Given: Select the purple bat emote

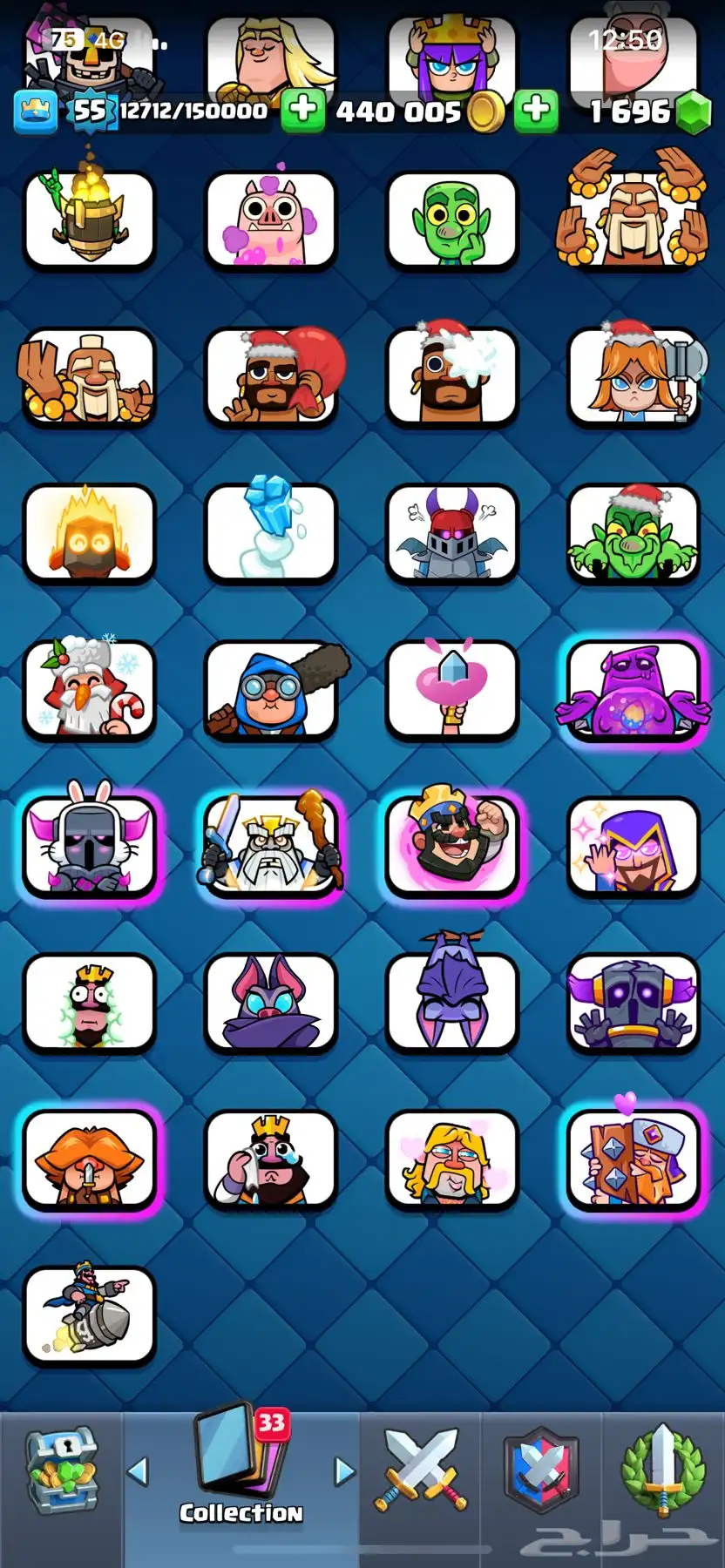Looking at the screenshot, I should pos(270,1003).
